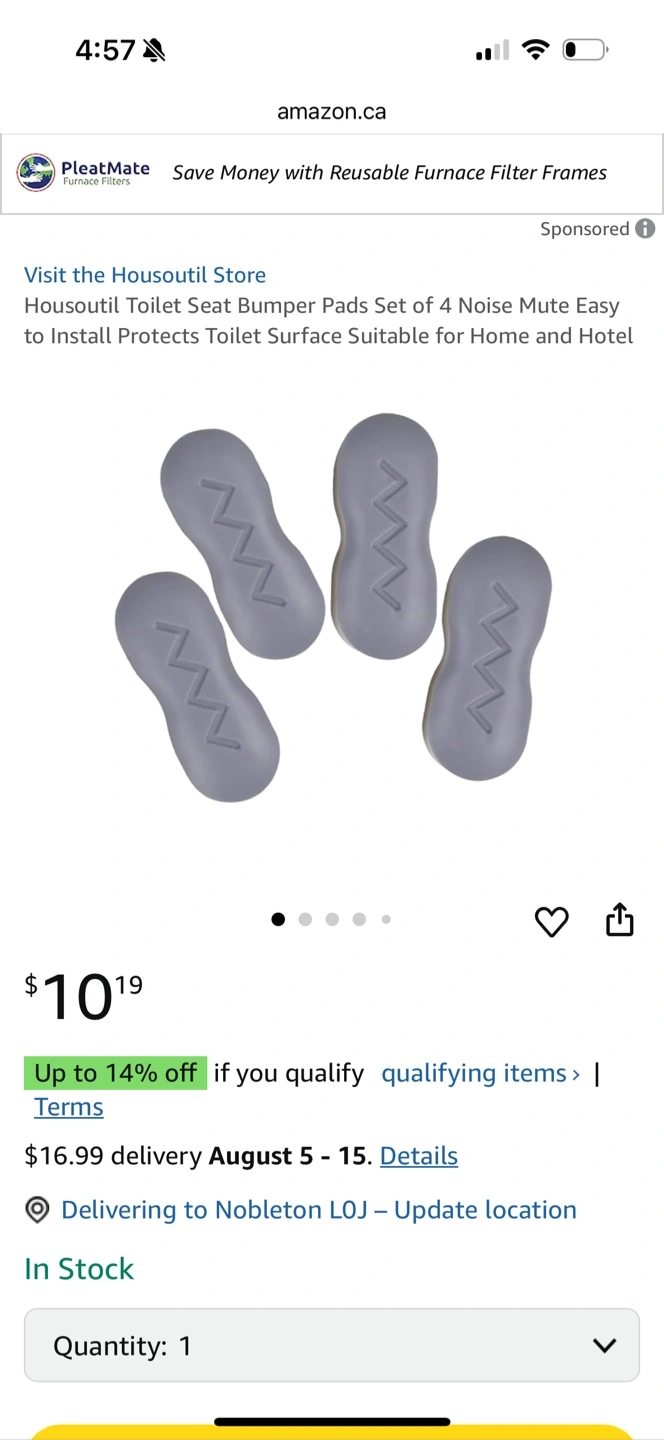Tap the amazon.ca address bar
This screenshot has height=1440, width=664.
332,112
